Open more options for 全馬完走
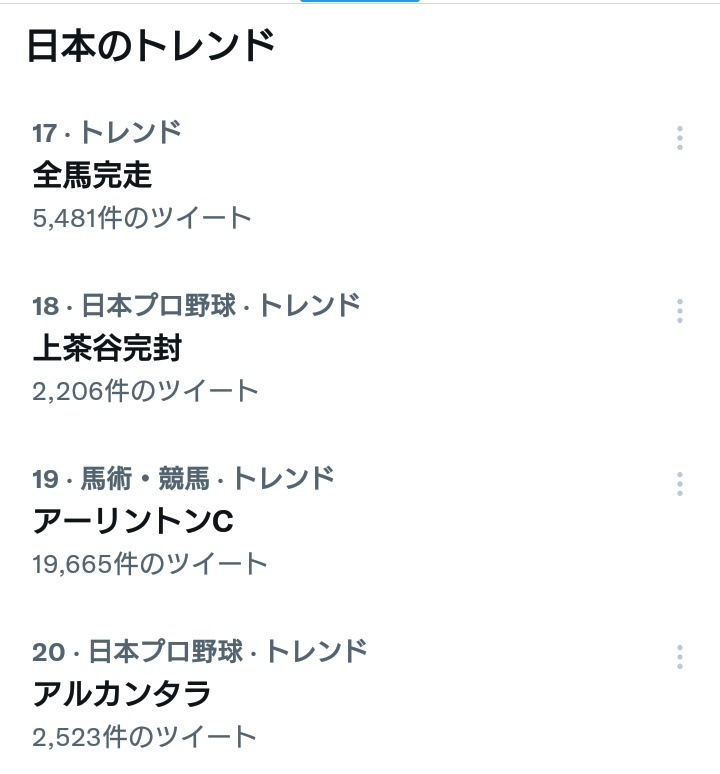Viewport: 720px width, 774px height. [x=680, y=138]
